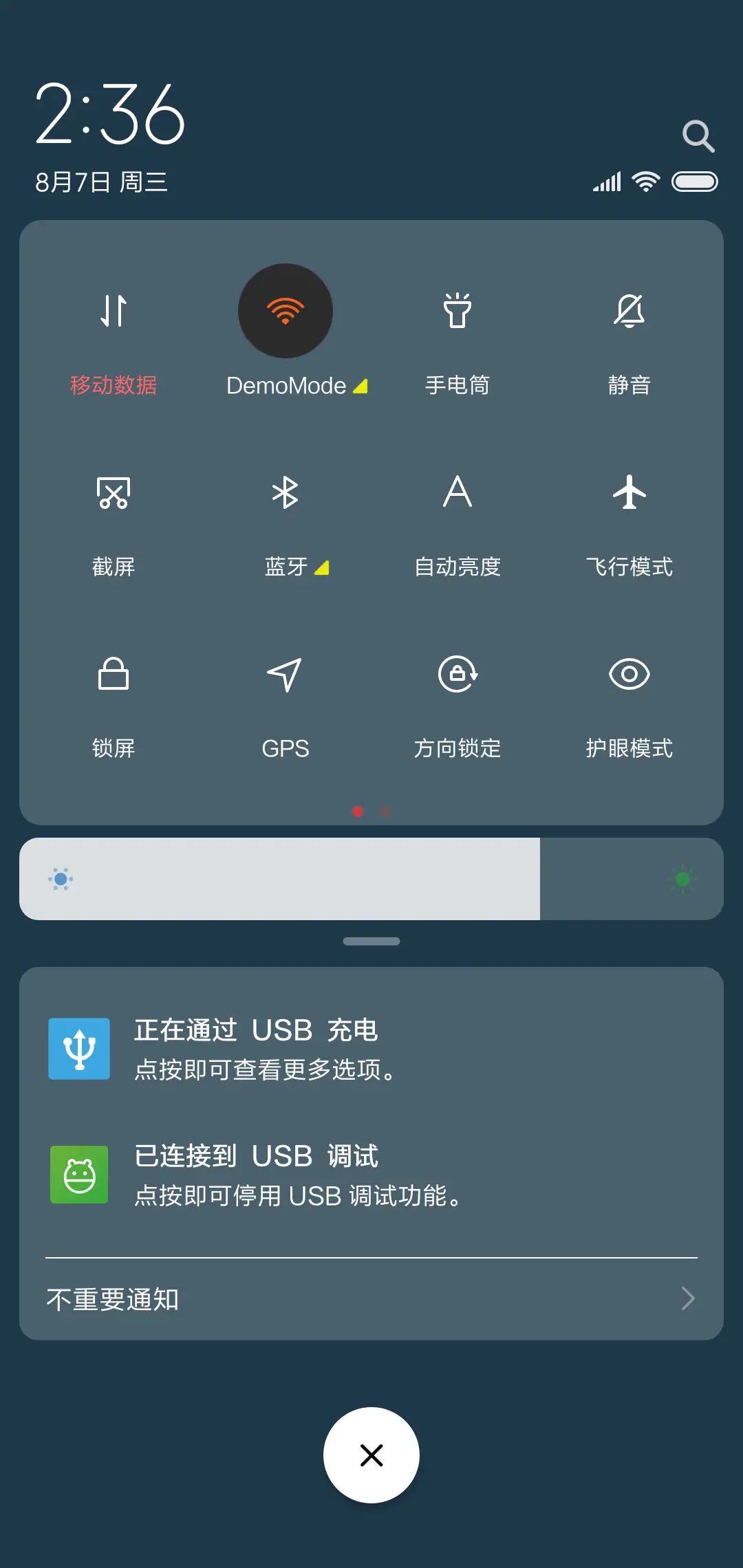Expand Bluetooth options via its yellow arrow

click(322, 567)
